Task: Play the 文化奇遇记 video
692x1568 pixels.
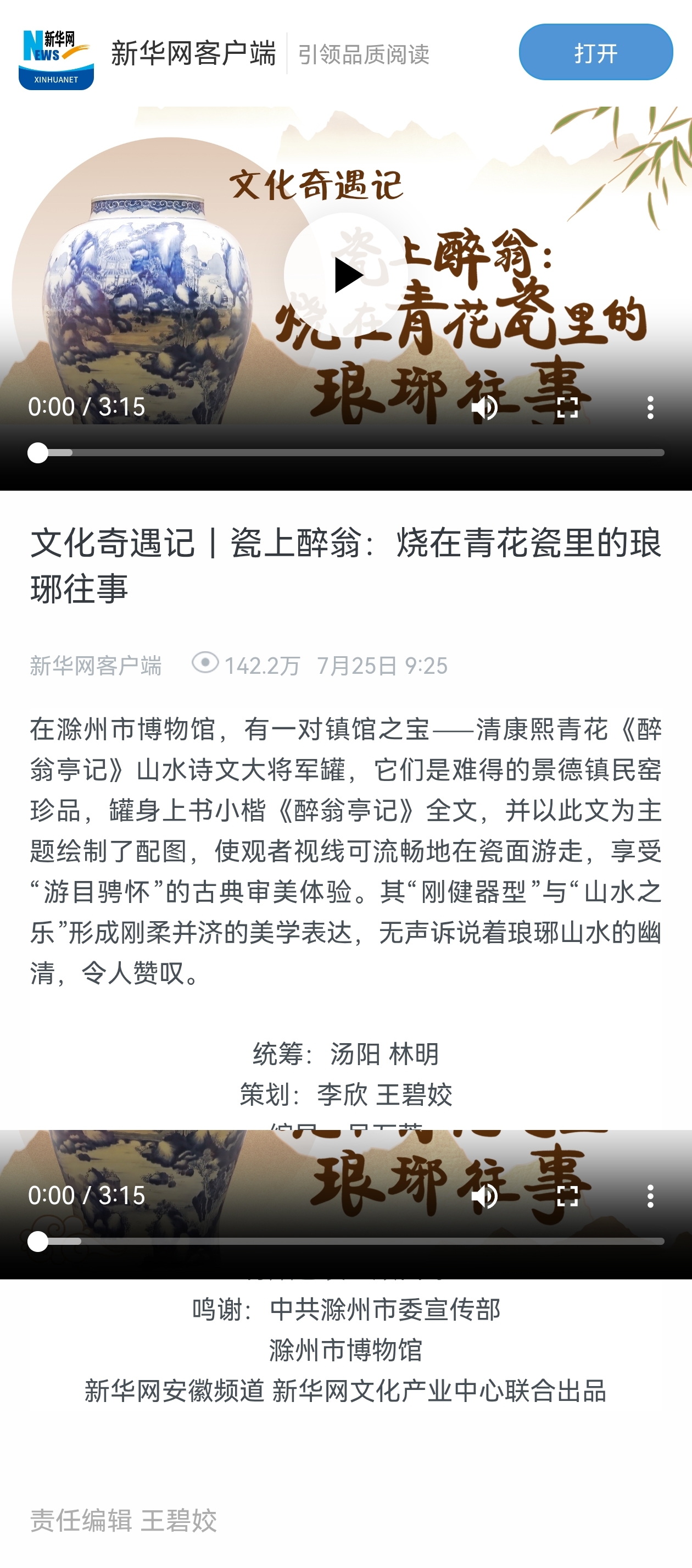Action: [346, 275]
